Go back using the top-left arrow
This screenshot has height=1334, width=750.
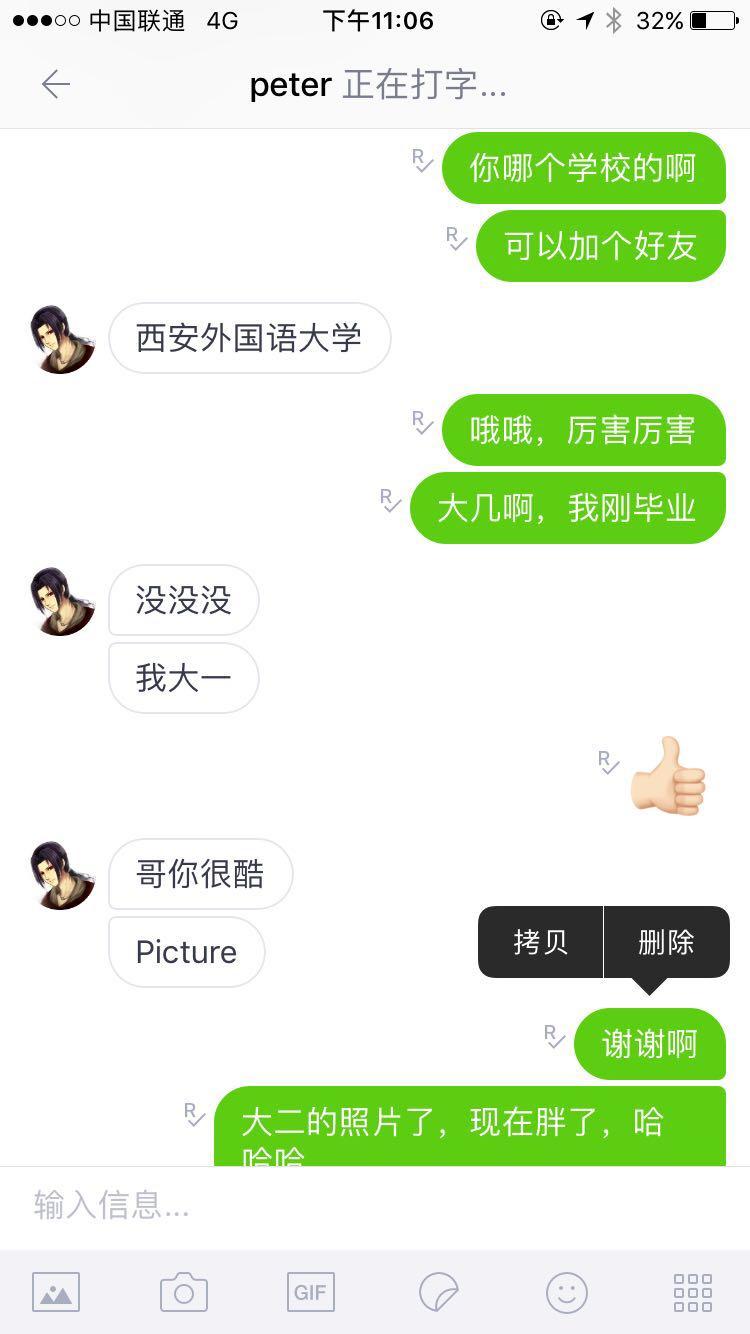(56, 84)
